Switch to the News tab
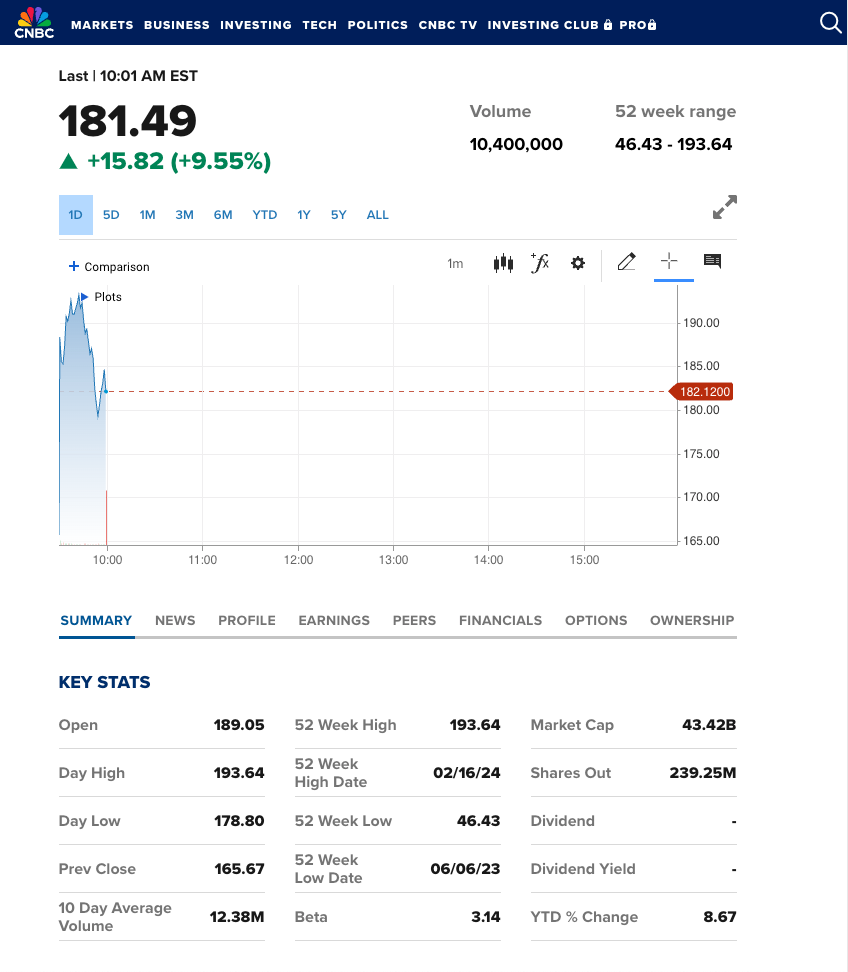848x972 pixels. [175, 620]
